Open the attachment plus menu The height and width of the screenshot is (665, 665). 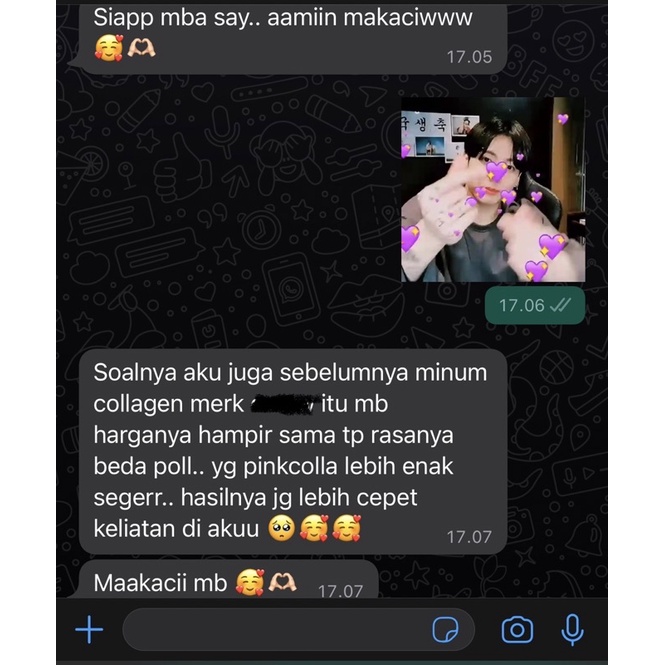click(x=89, y=630)
